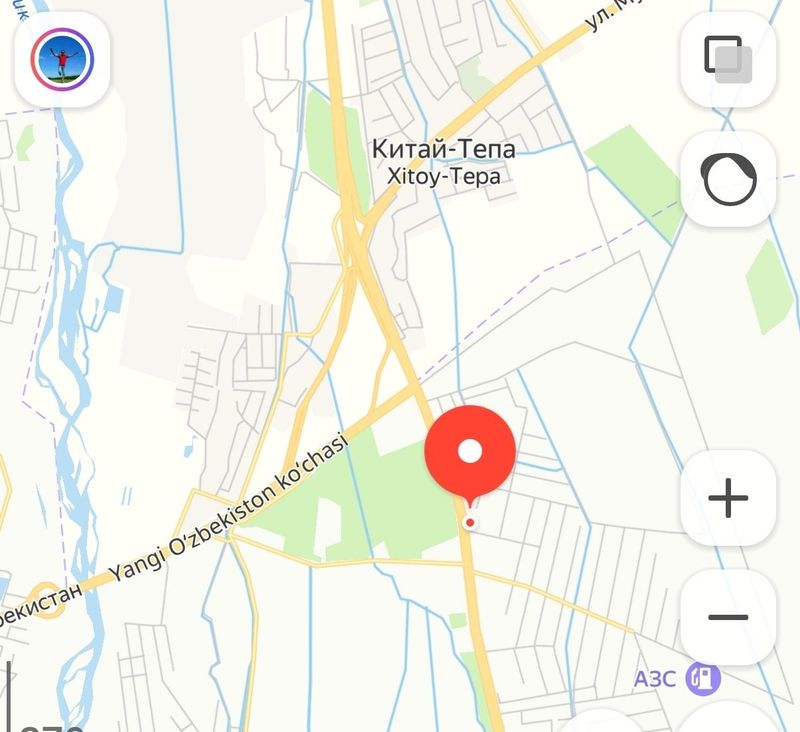Tap the red location pin
Screen dimensions: 800x732
point(470,452)
